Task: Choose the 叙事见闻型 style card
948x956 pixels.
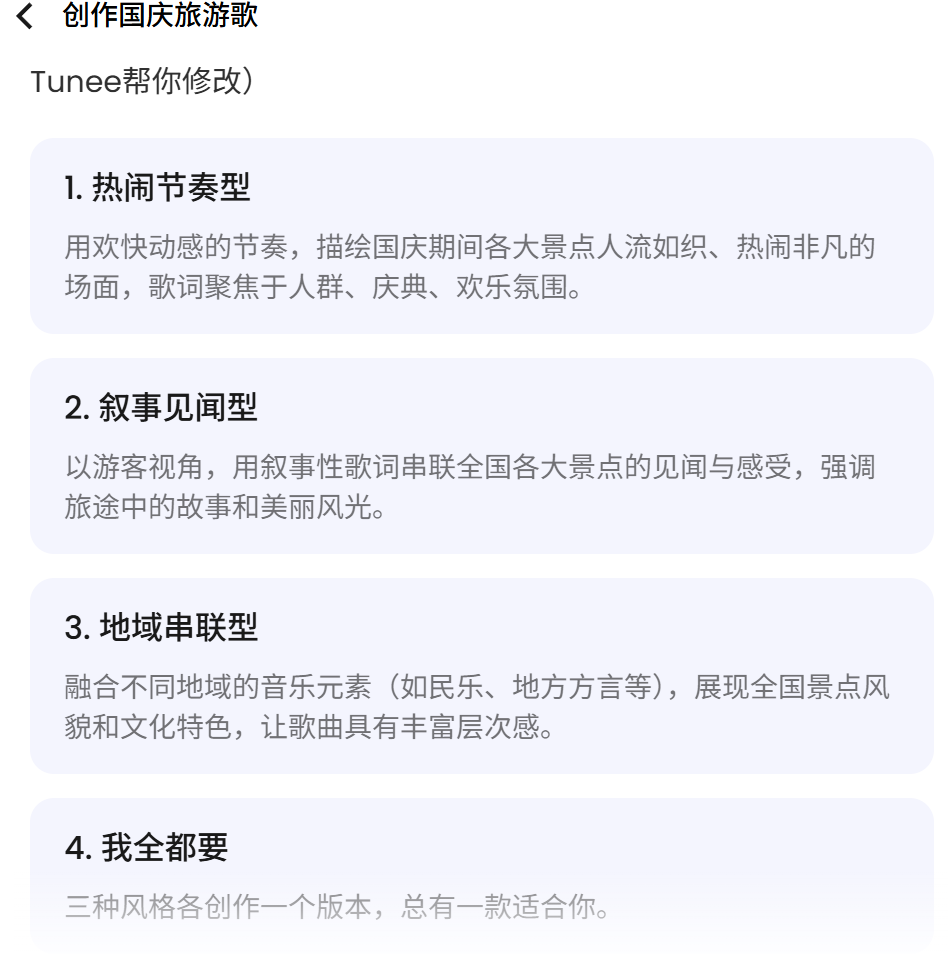Action: pyautogui.click(x=481, y=456)
